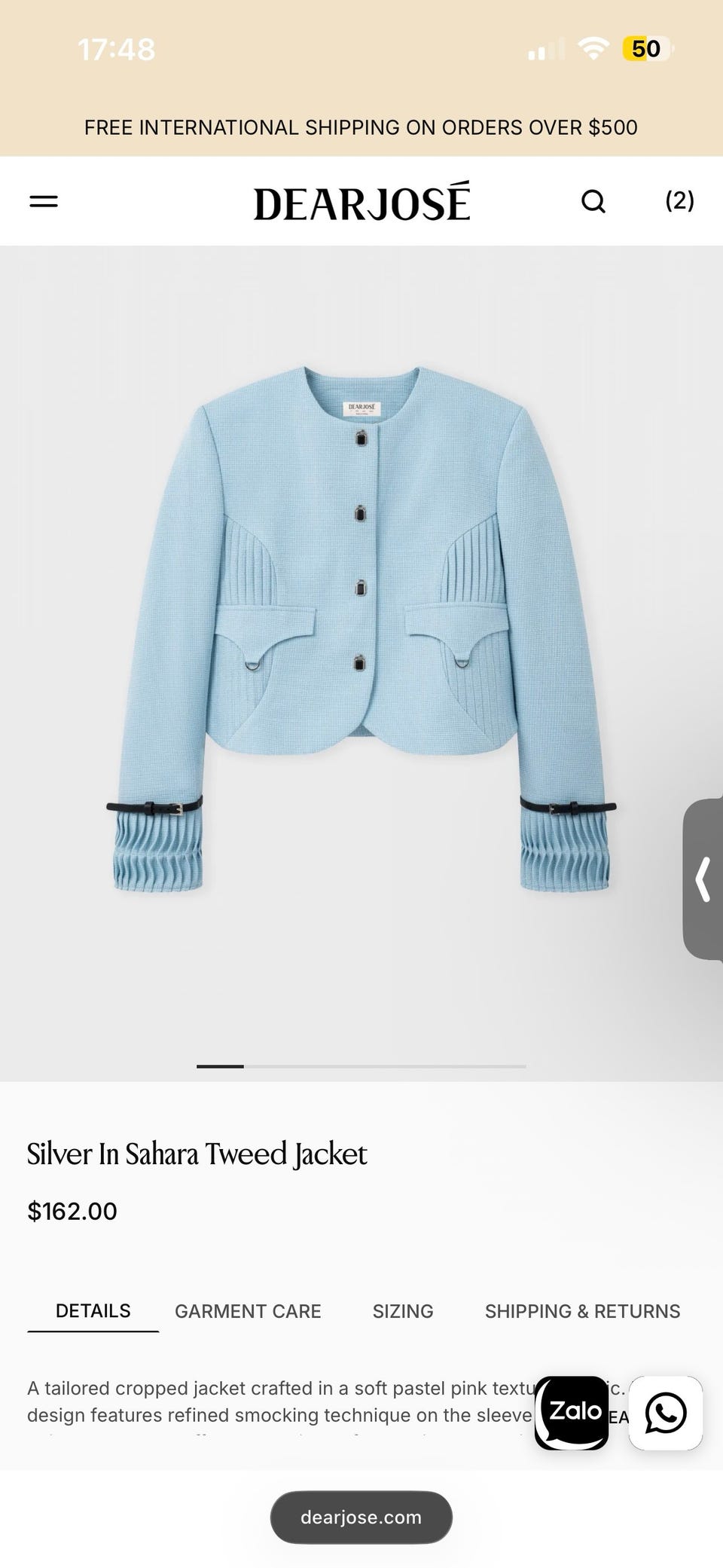Screen dimensions: 723x1568
Task: Chat via the Zalo button
Action: [x=572, y=1413]
